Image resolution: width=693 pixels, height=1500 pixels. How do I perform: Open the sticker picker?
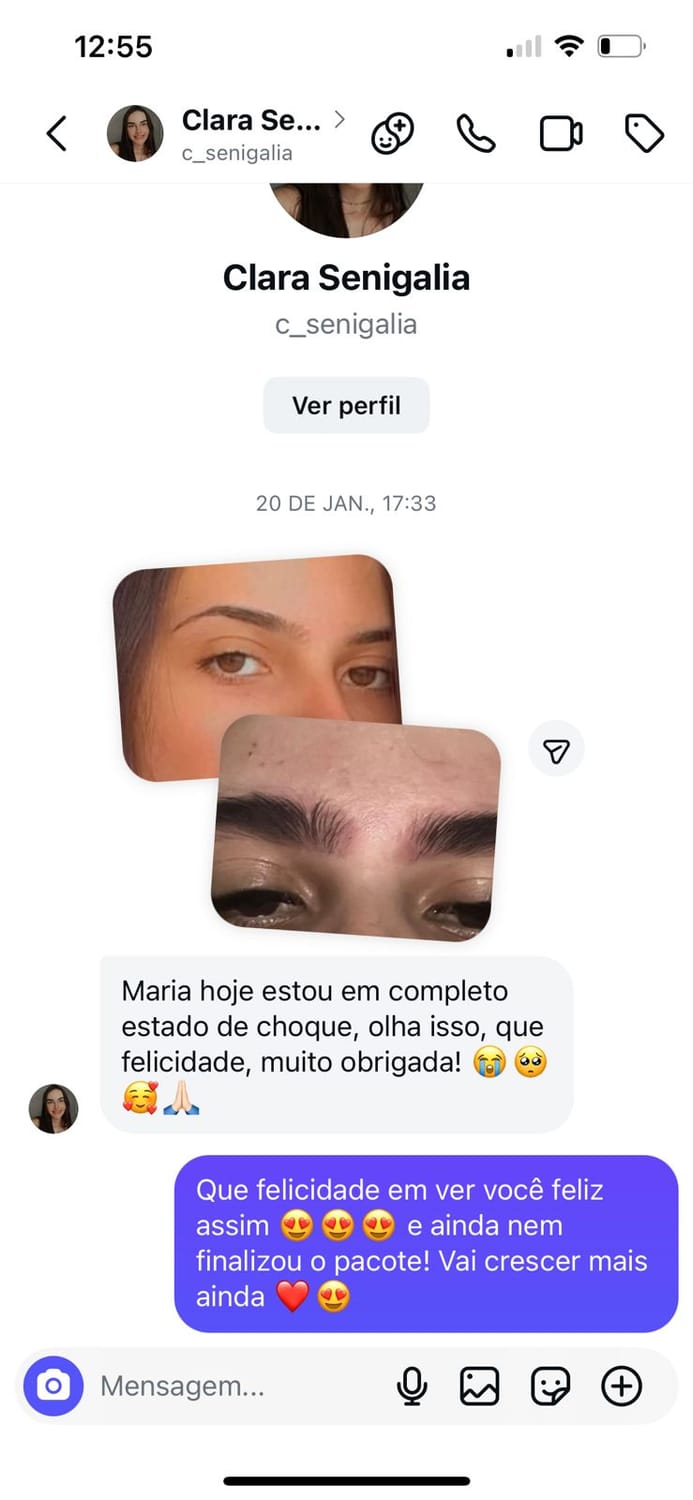[x=550, y=1386]
